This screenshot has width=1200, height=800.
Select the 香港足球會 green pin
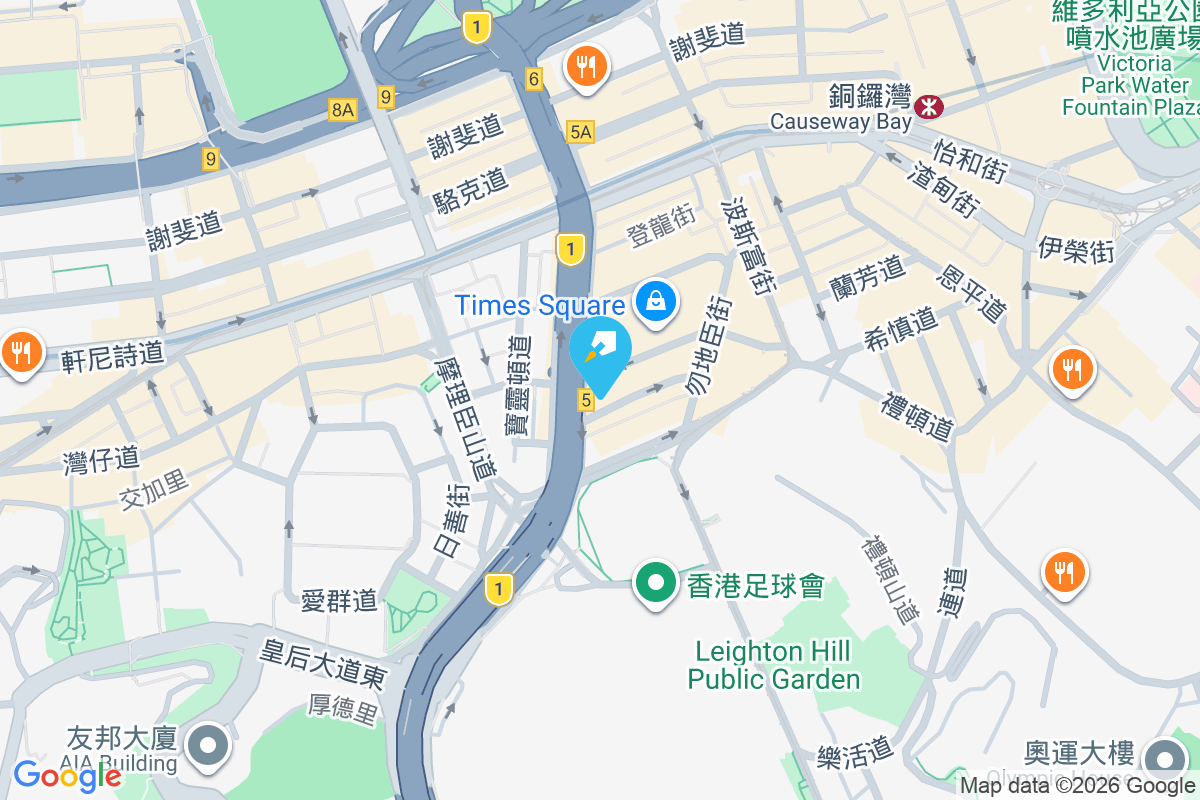pos(657,581)
